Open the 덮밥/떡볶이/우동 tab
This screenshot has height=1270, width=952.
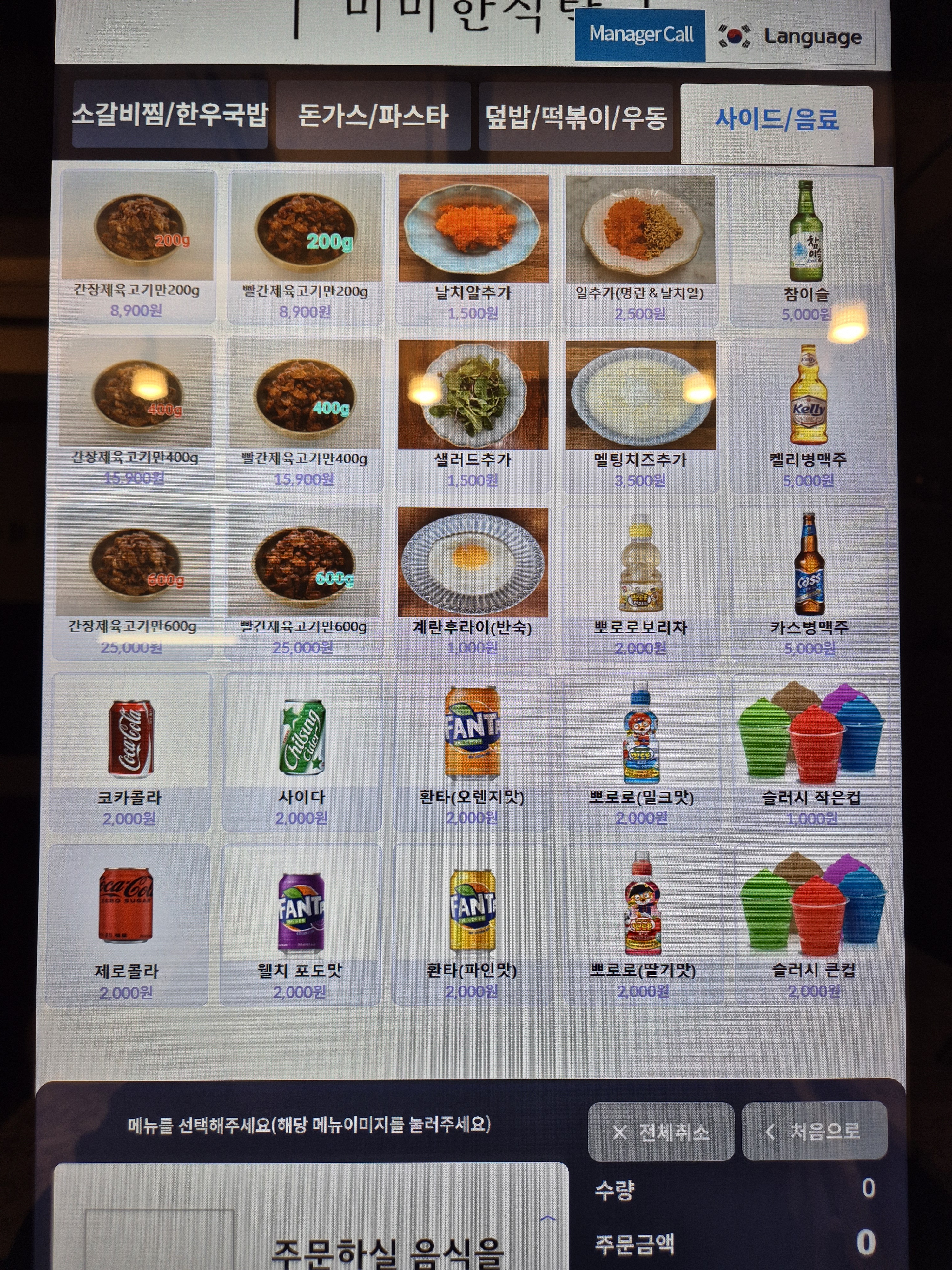point(576,117)
